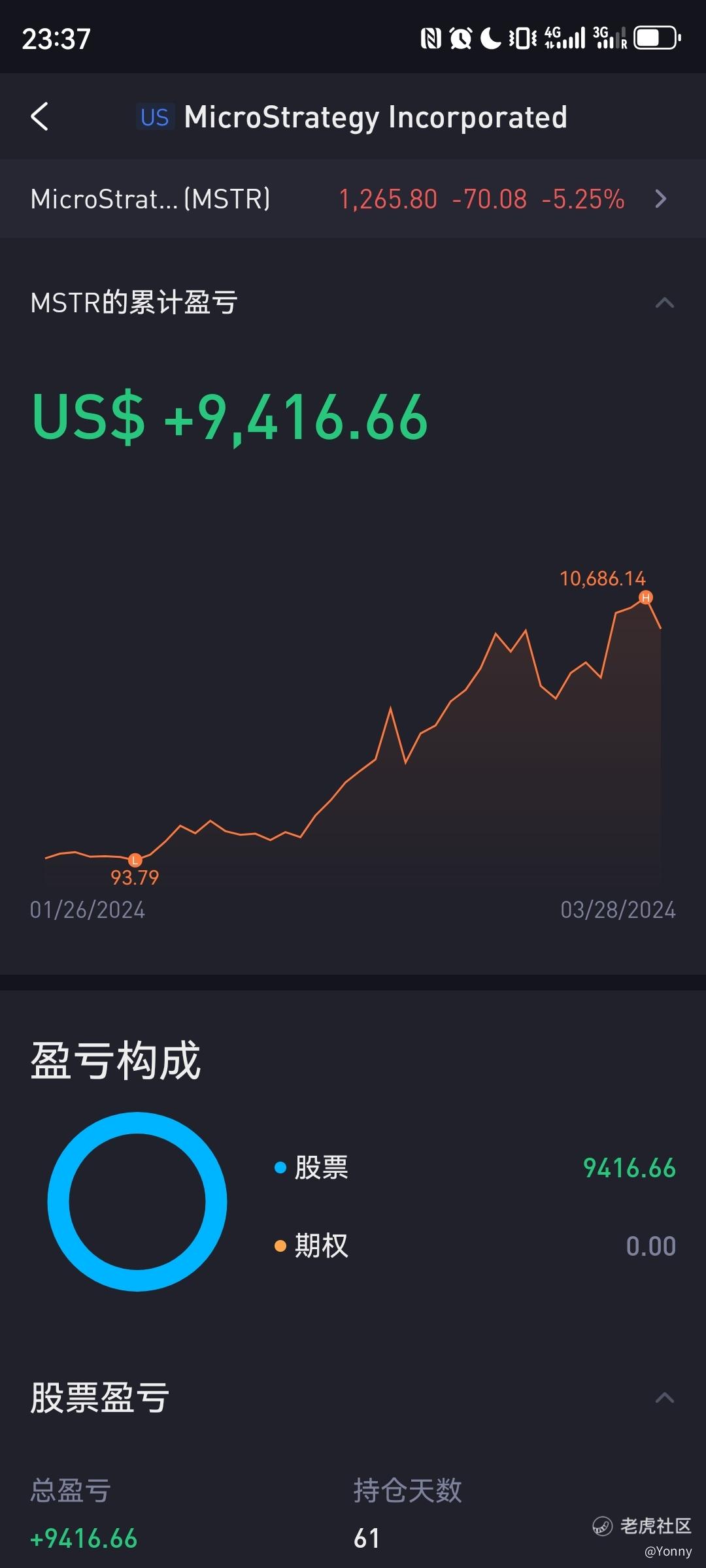Go back using the top-left arrow

click(x=40, y=117)
